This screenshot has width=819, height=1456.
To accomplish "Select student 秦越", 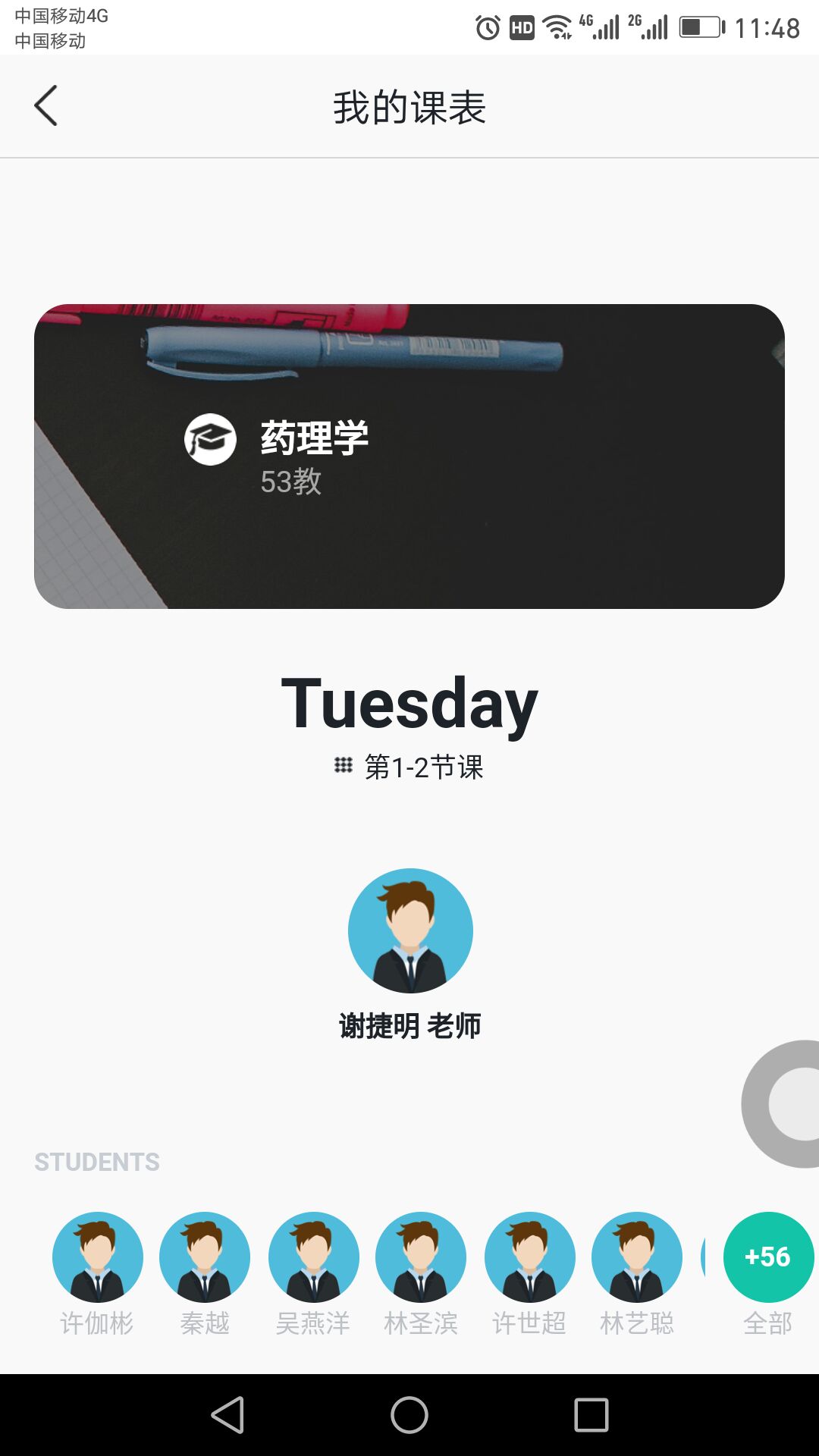I will [205, 1257].
